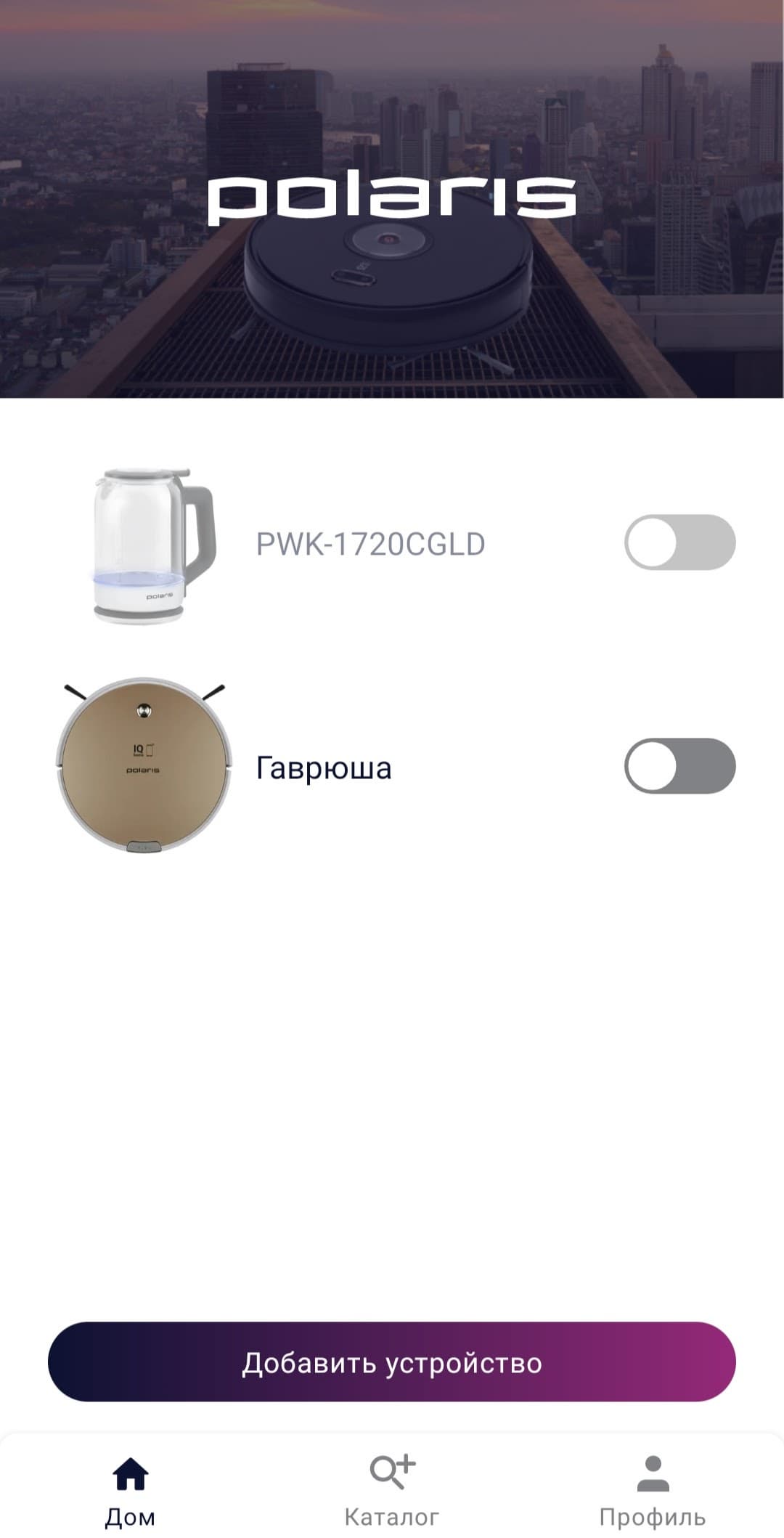
Task: Turn on the Гаврюша robot vacuum switch
Action: (679, 766)
